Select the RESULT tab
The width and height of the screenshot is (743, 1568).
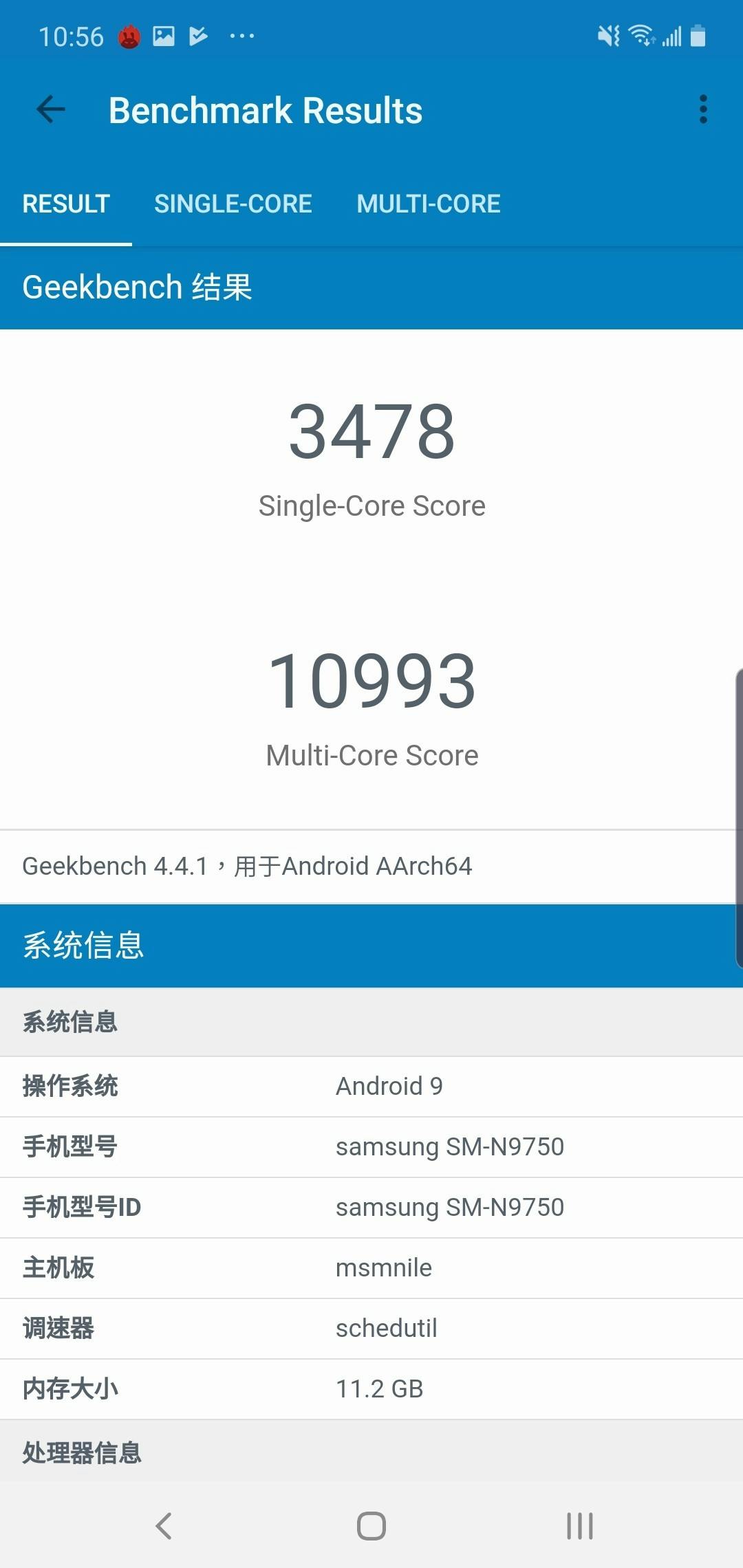66,204
